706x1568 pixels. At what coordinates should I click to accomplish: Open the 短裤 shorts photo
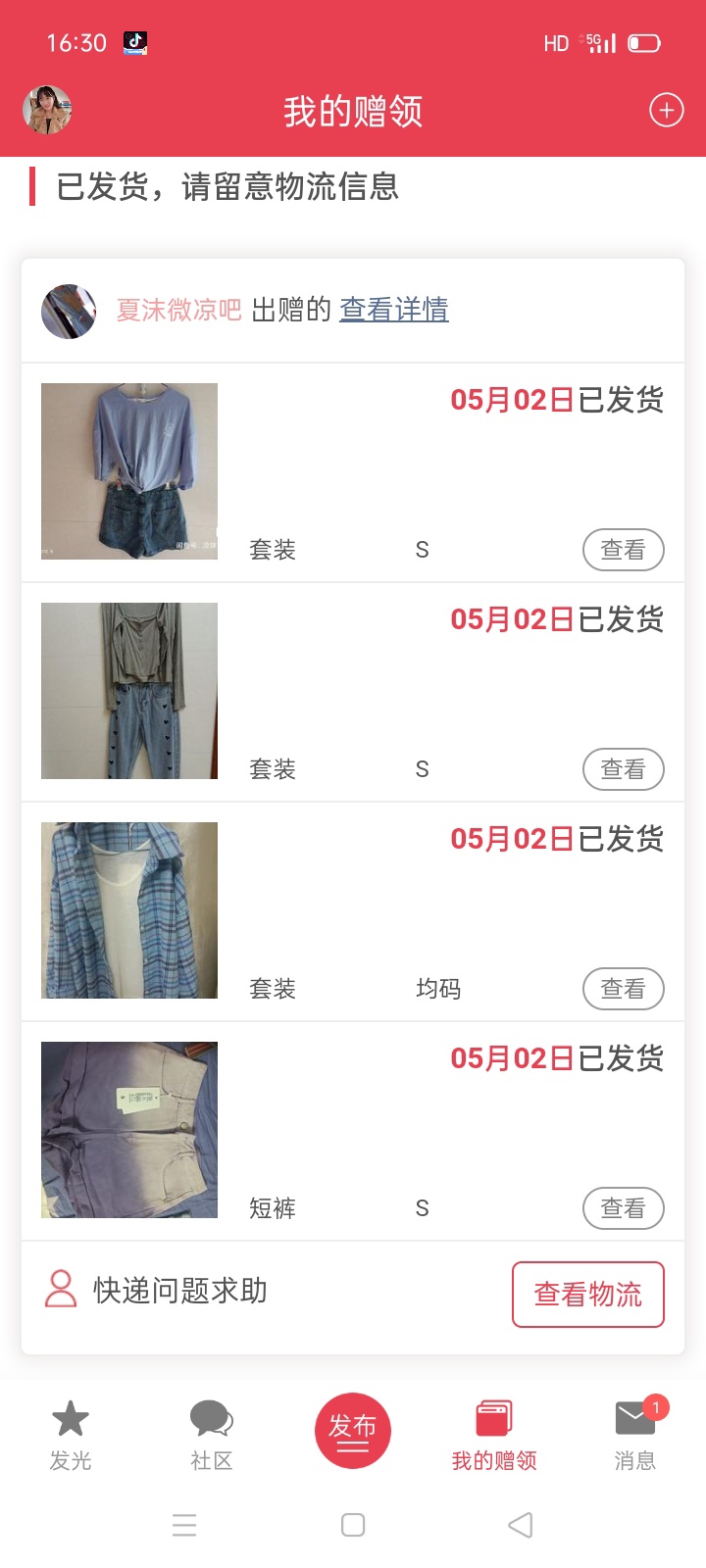(129, 1130)
